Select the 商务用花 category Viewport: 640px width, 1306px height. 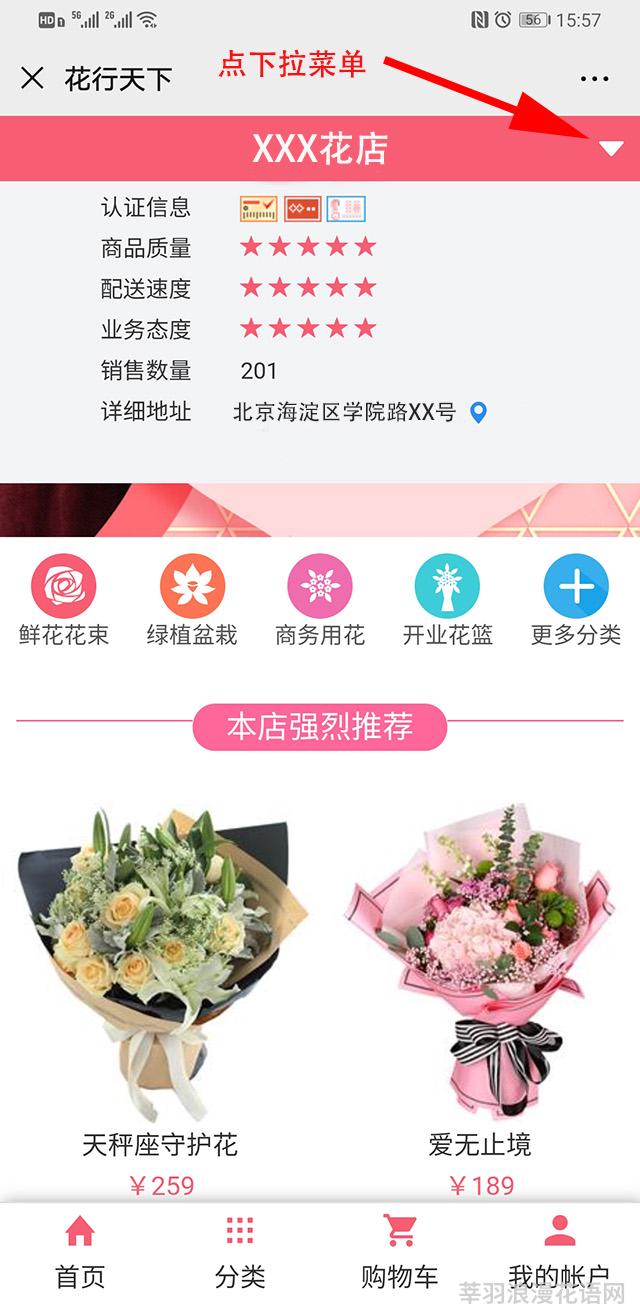[320, 600]
